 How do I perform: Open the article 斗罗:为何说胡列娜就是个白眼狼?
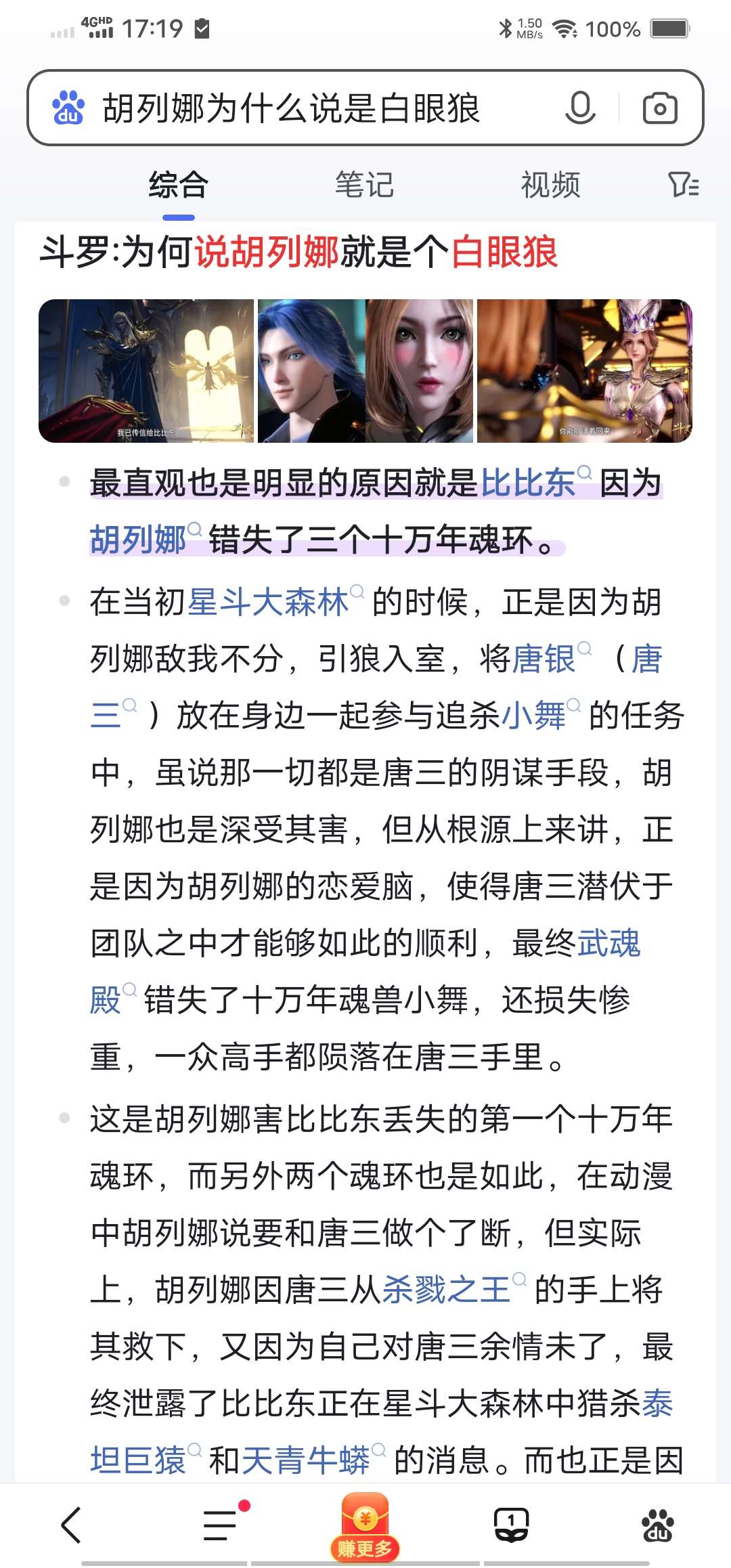click(x=298, y=252)
